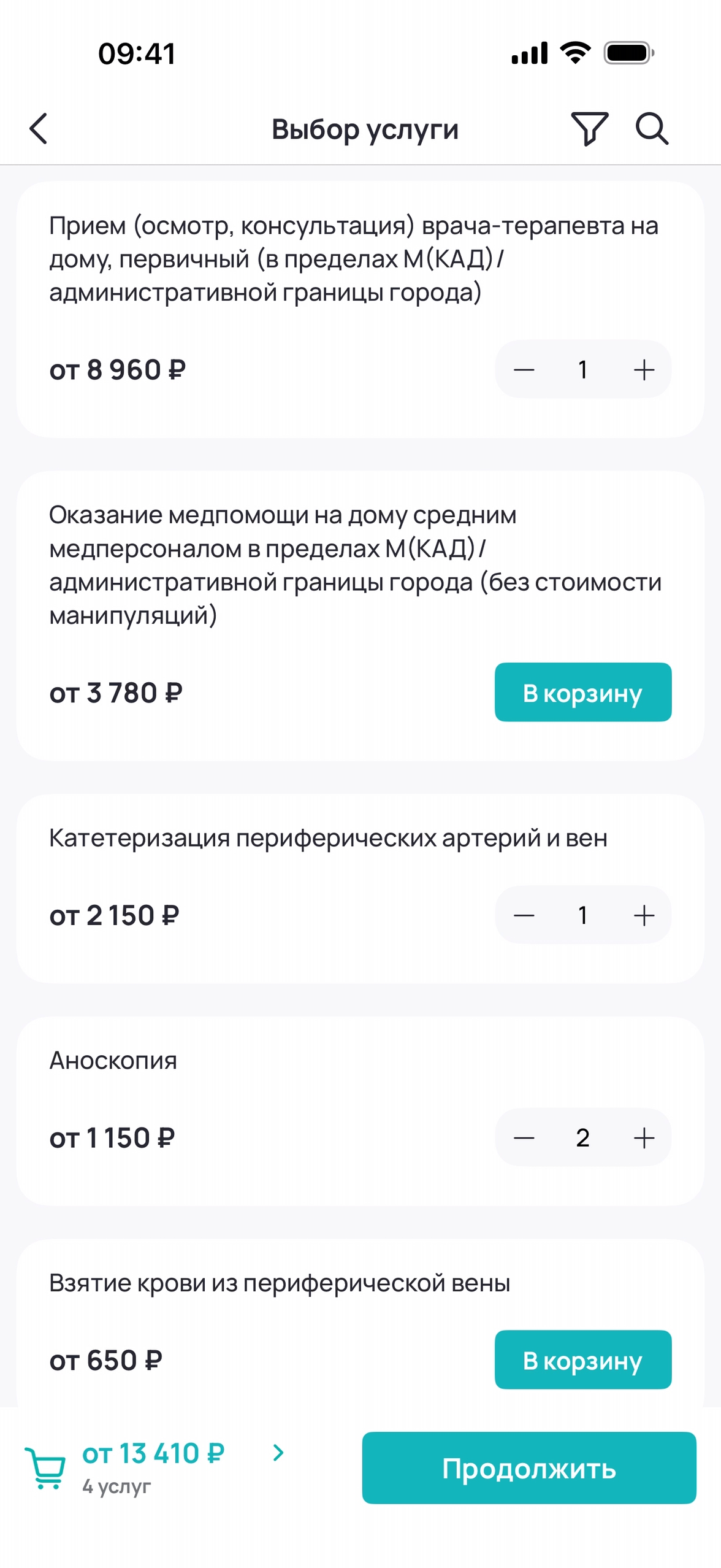Increase quantity of Аноскопия
The width and height of the screenshot is (721, 1568).
coord(644,1138)
